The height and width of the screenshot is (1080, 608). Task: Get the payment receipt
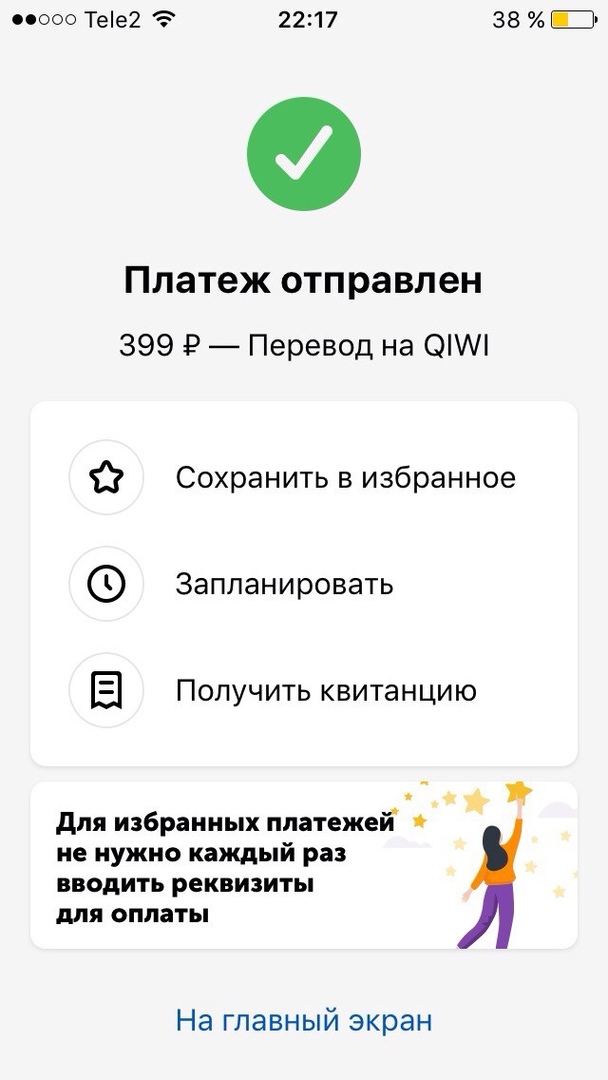tap(325, 691)
